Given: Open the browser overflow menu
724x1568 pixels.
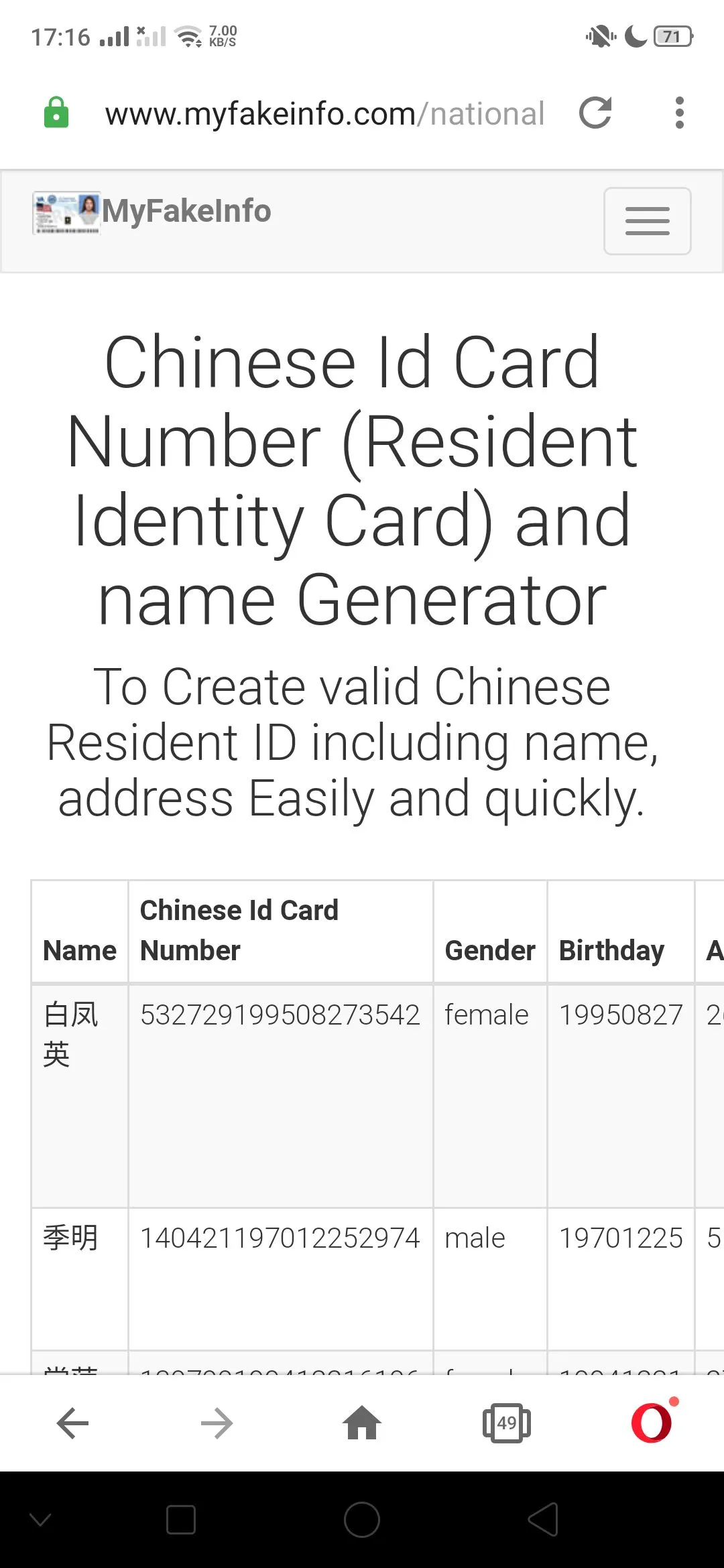Looking at the screenshot, I should coord(679,113).
